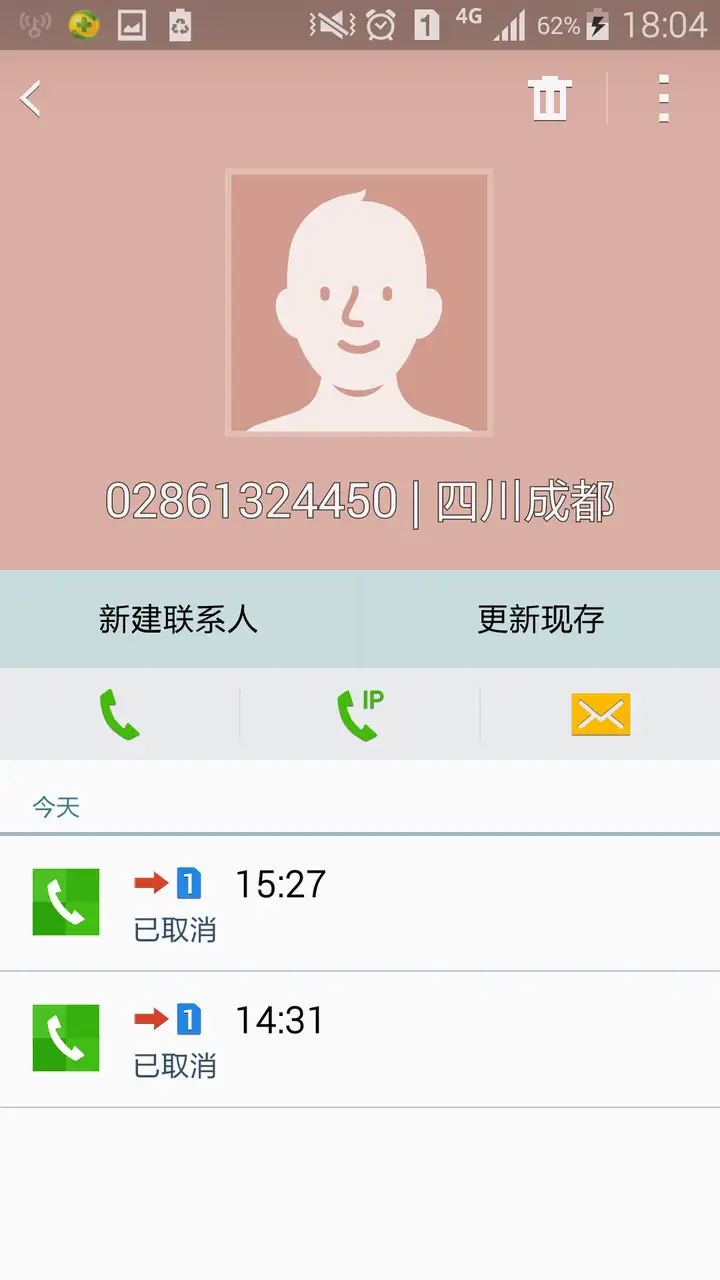Open the 14:31 cancelled call entry
The width and height of the screenshot is (720, 1280).
[x=360, y=1039]
